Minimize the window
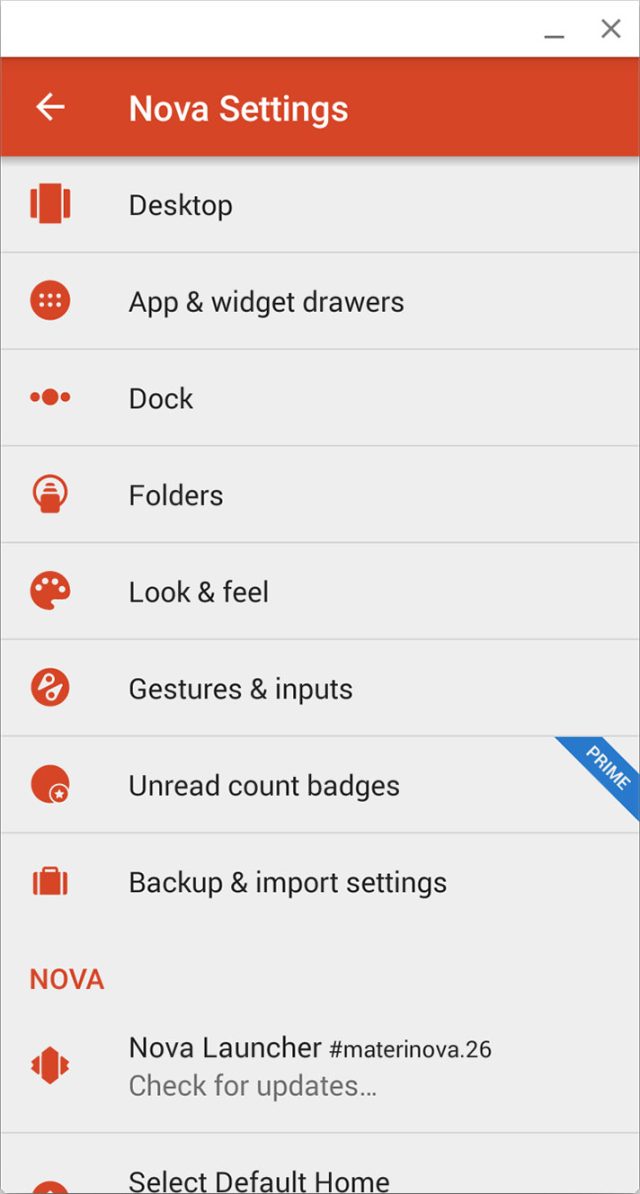This screenshot has height=1194, width=640. coord(554,30)
